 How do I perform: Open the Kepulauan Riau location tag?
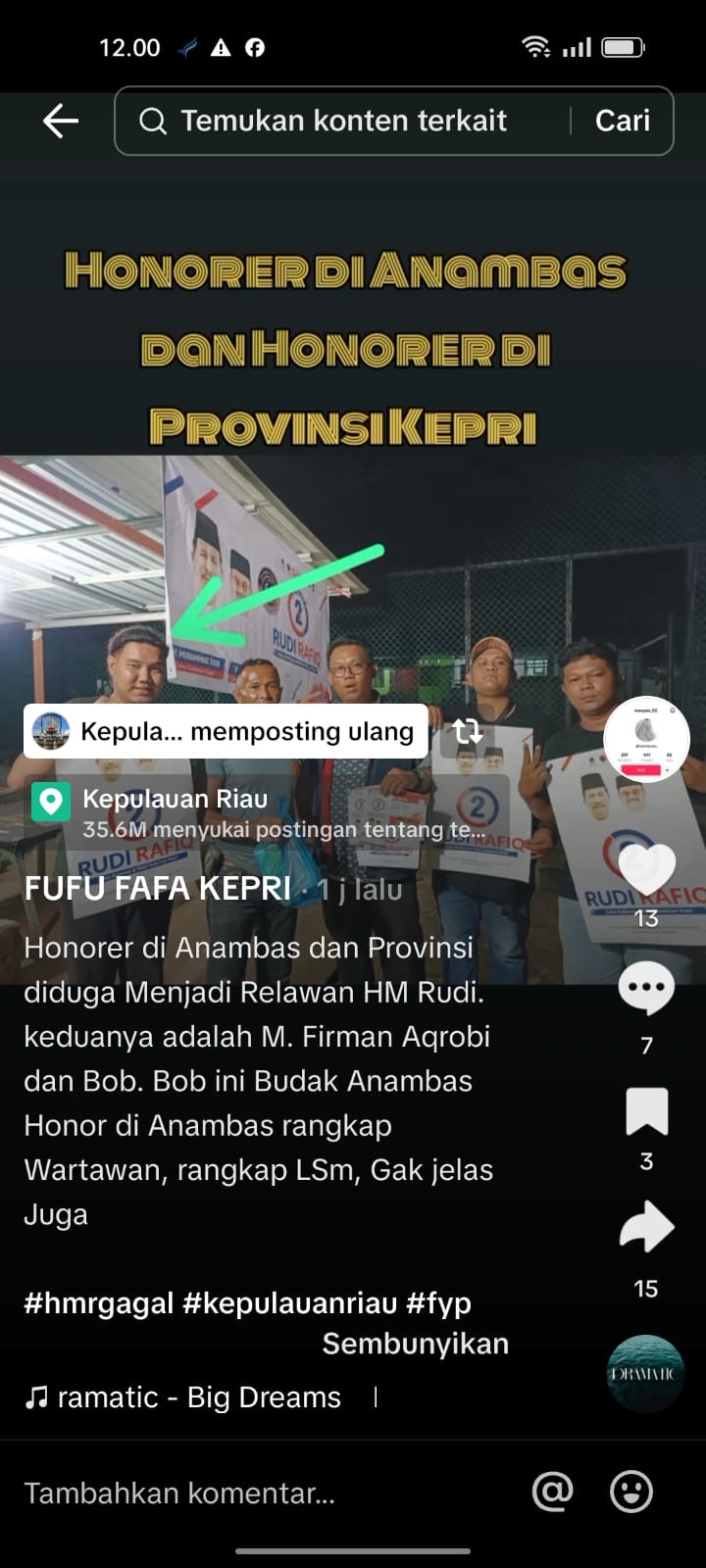coord(175,799)
